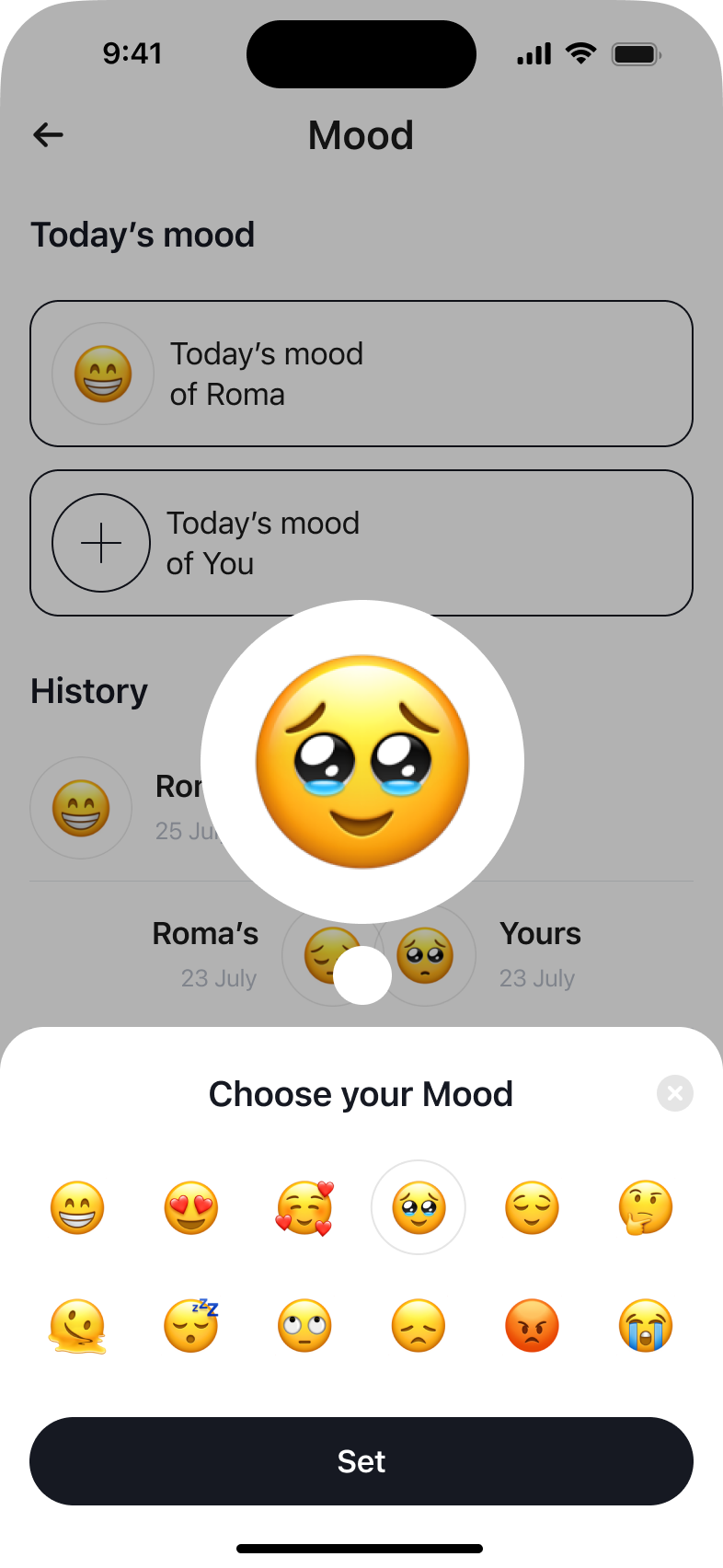Select the disappointed sad emoji
Viewport: 723px width, 1568px height.
click(x=419, y=1326)
